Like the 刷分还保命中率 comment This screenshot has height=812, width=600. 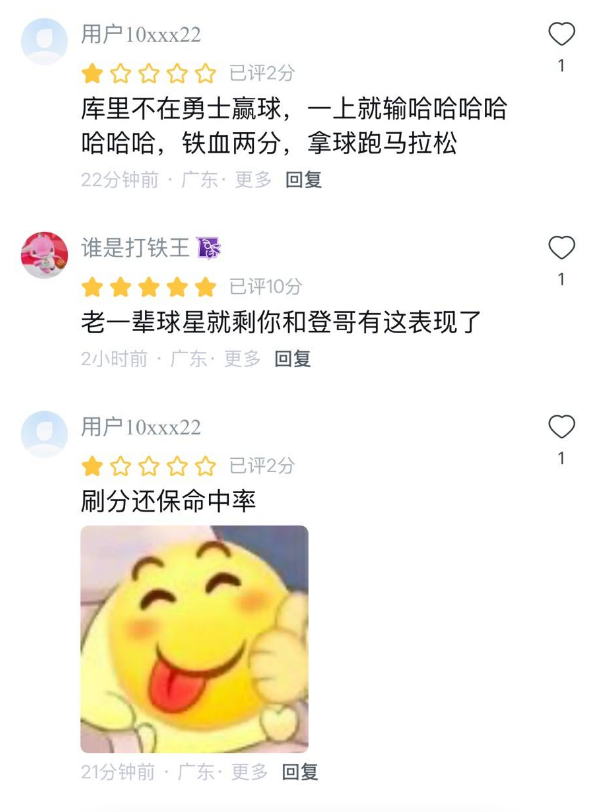coord(562,427)
